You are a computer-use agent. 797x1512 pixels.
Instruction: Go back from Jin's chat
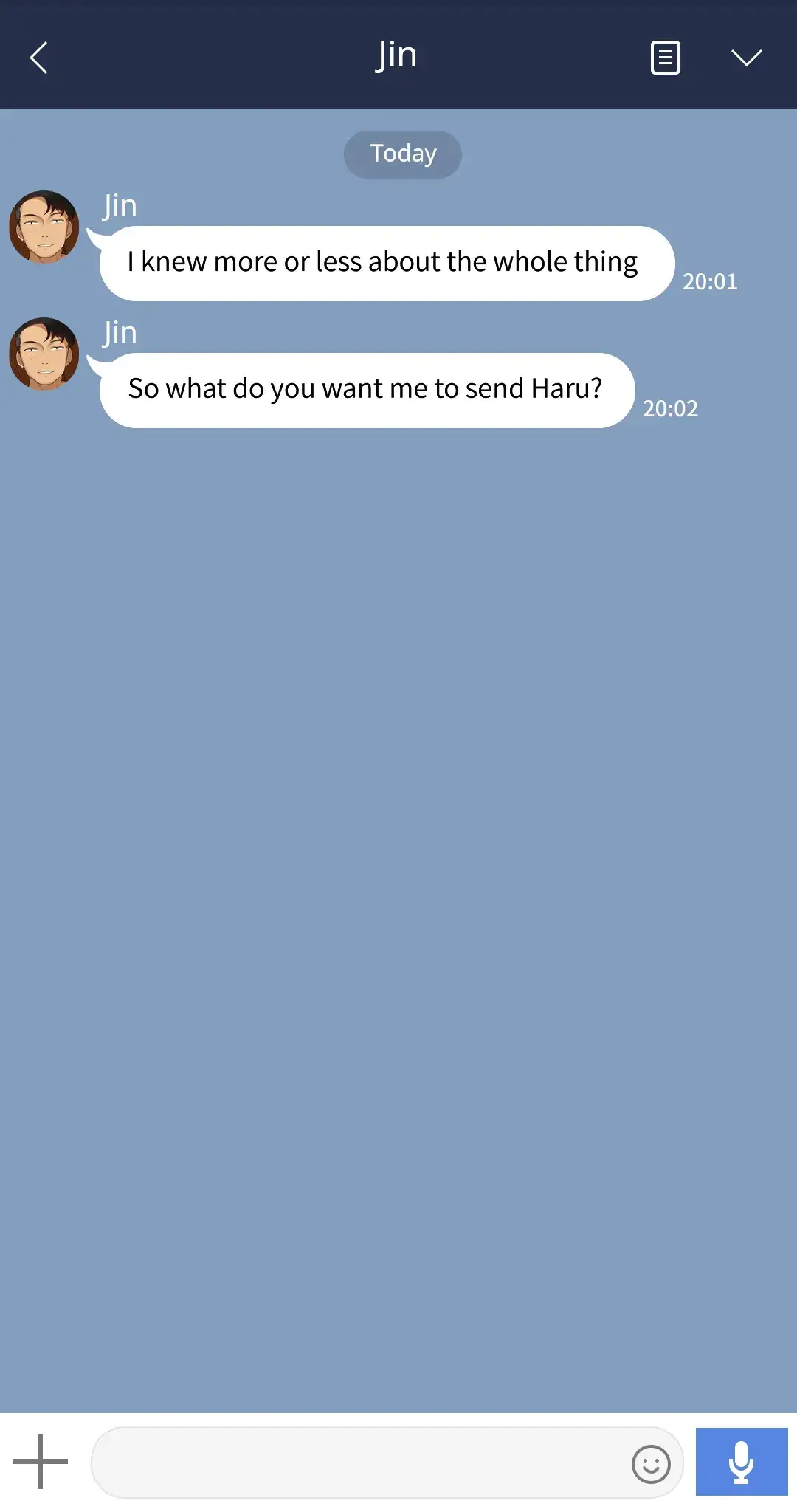[38, 58]
